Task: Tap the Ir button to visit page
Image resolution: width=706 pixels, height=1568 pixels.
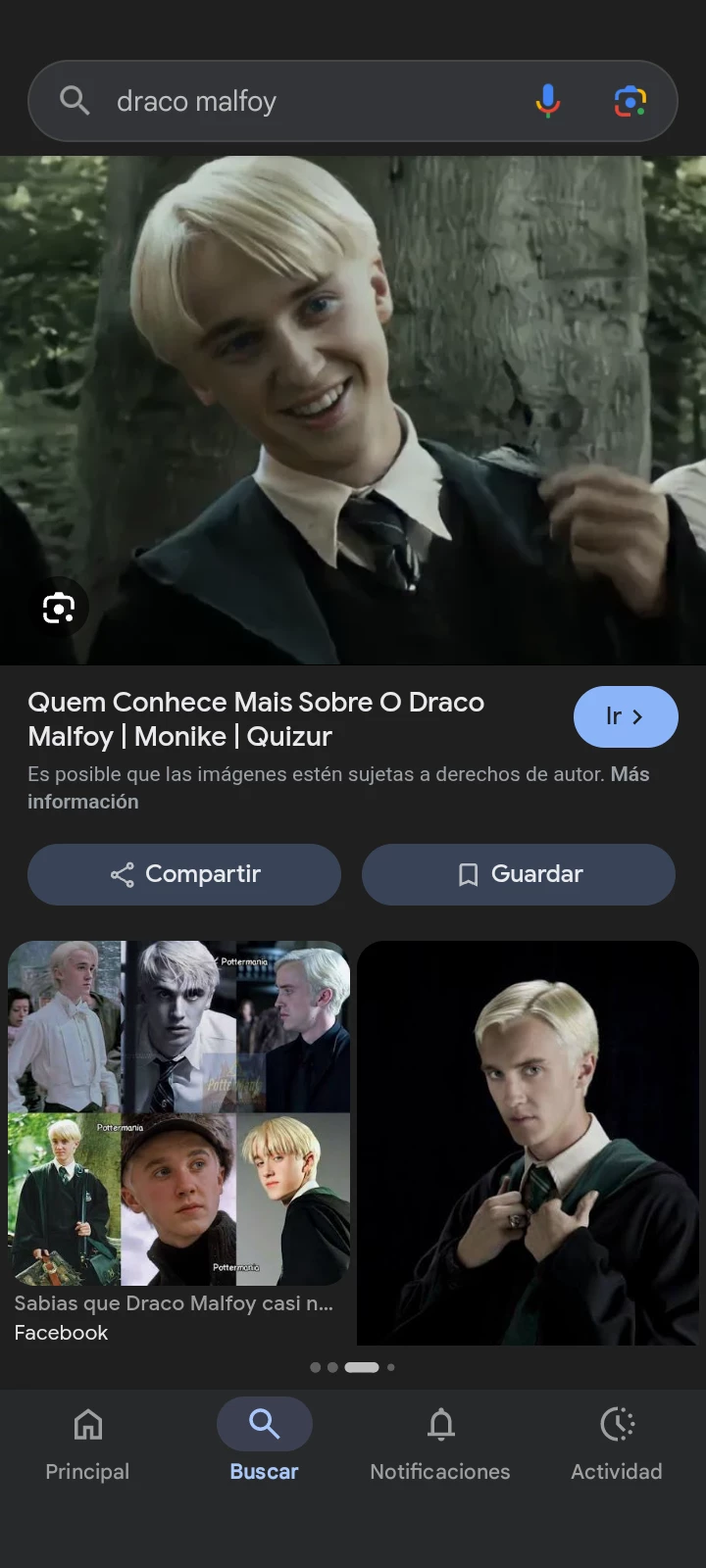Action: point(625,716)
